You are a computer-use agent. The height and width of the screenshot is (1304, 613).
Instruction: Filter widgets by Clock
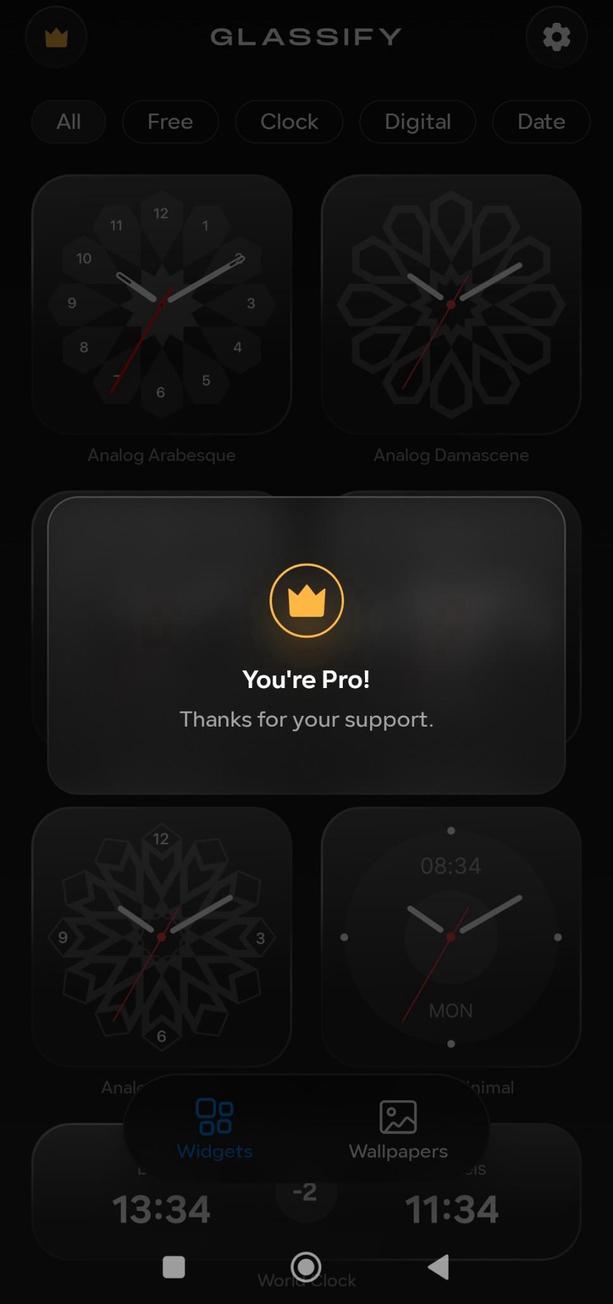tap(289, 122)
